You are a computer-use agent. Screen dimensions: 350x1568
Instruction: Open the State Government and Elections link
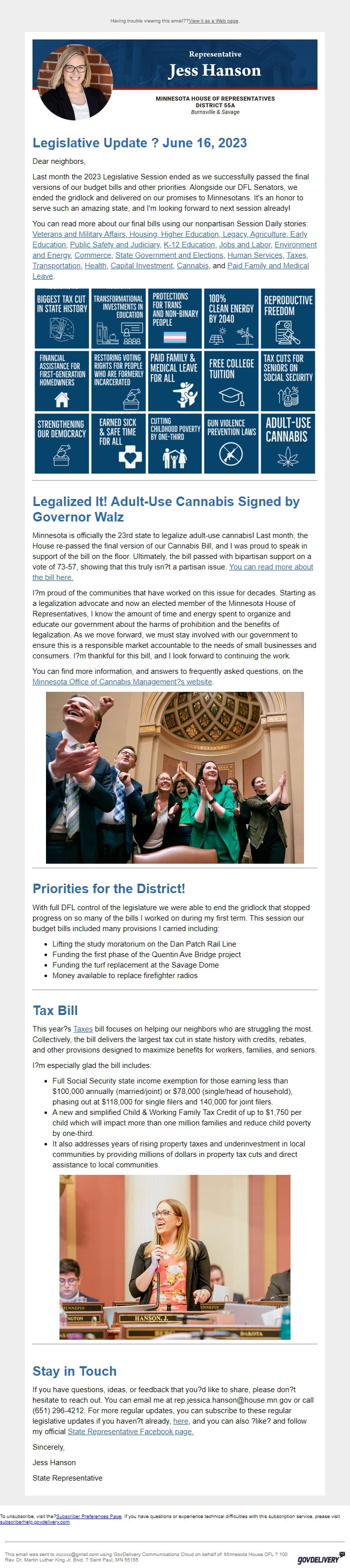pyautogui.click(x=169, y=255)
